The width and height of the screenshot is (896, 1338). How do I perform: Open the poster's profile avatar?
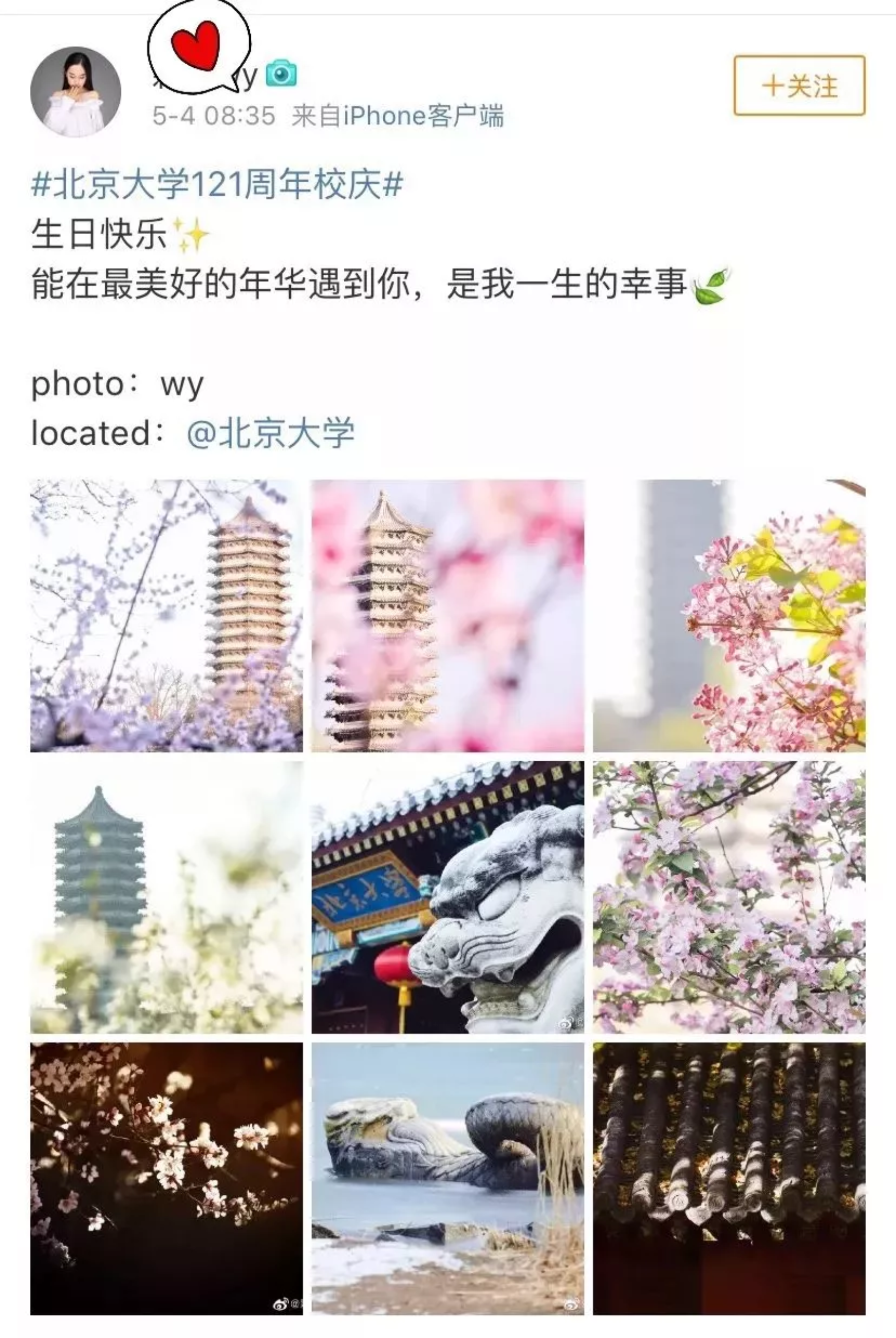(75, 92)
